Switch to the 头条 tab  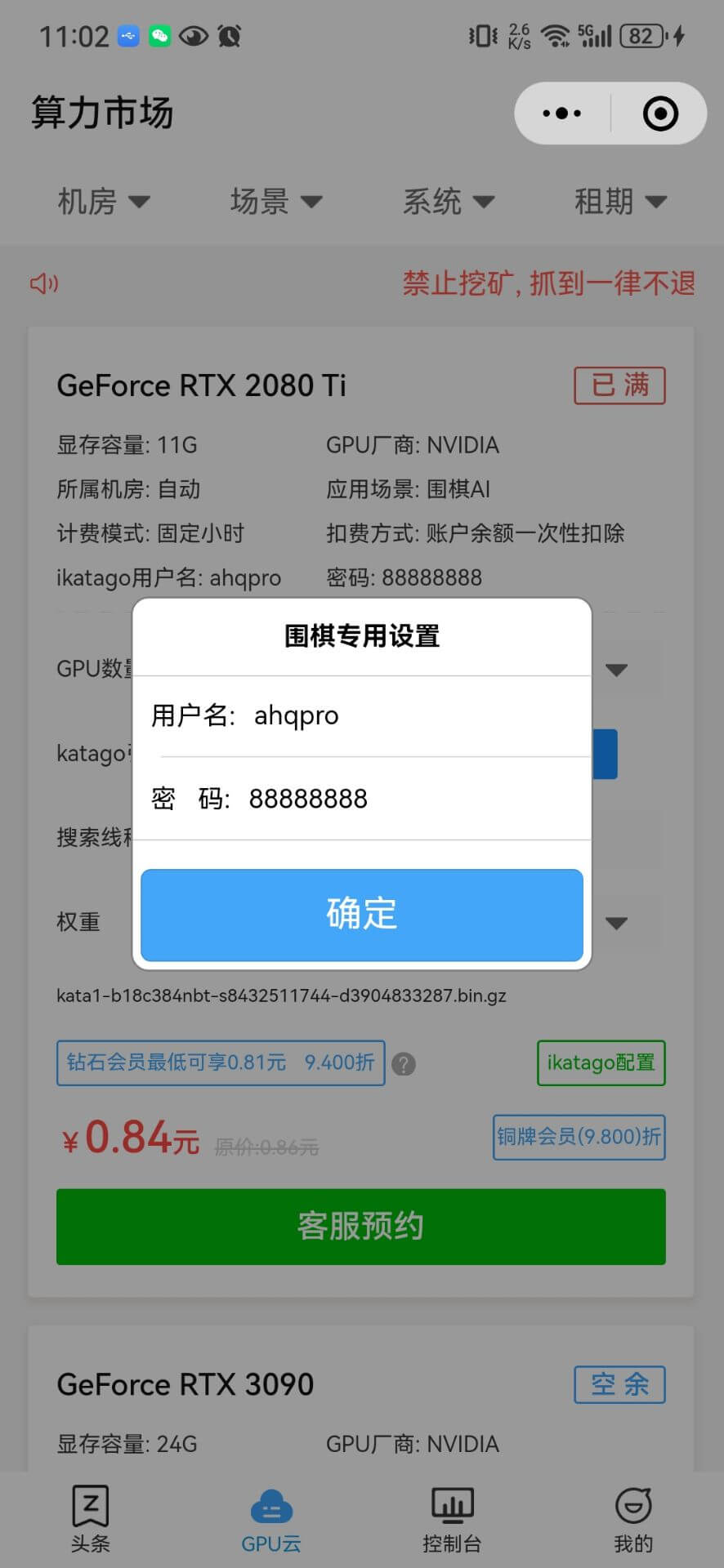pos(90,1518)
